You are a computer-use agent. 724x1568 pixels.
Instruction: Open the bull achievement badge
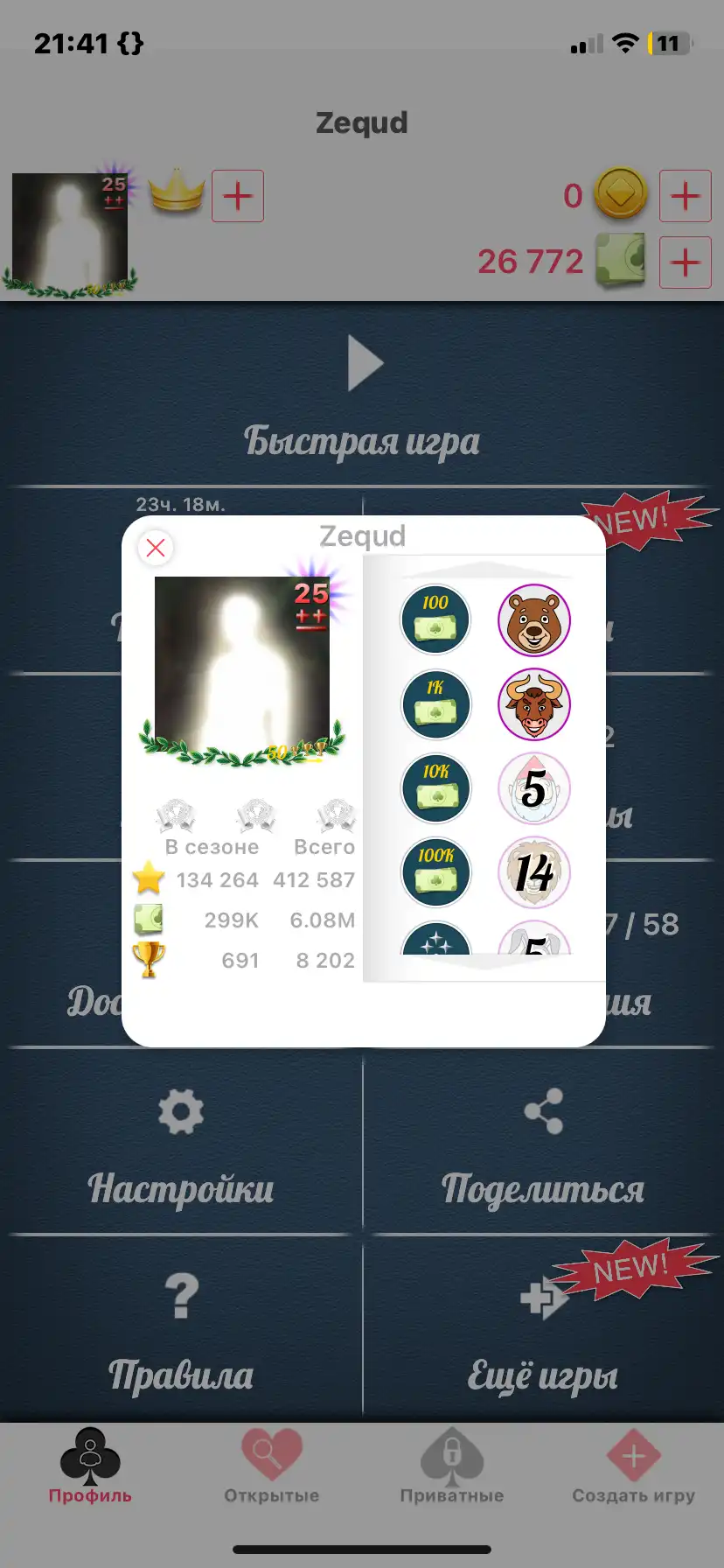pos(534,704)
